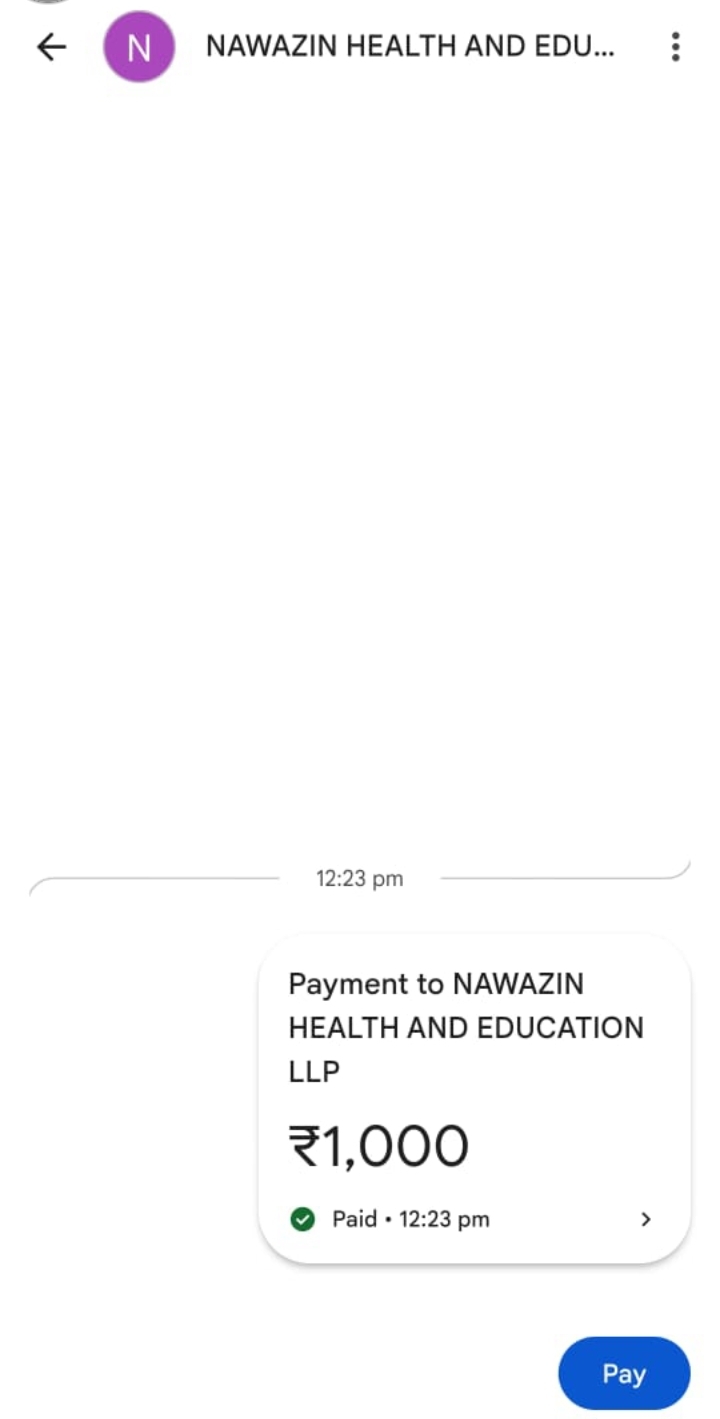720x1419 pixels.
Task: Tap the blue Pay button
Action: coord(624,1374)
